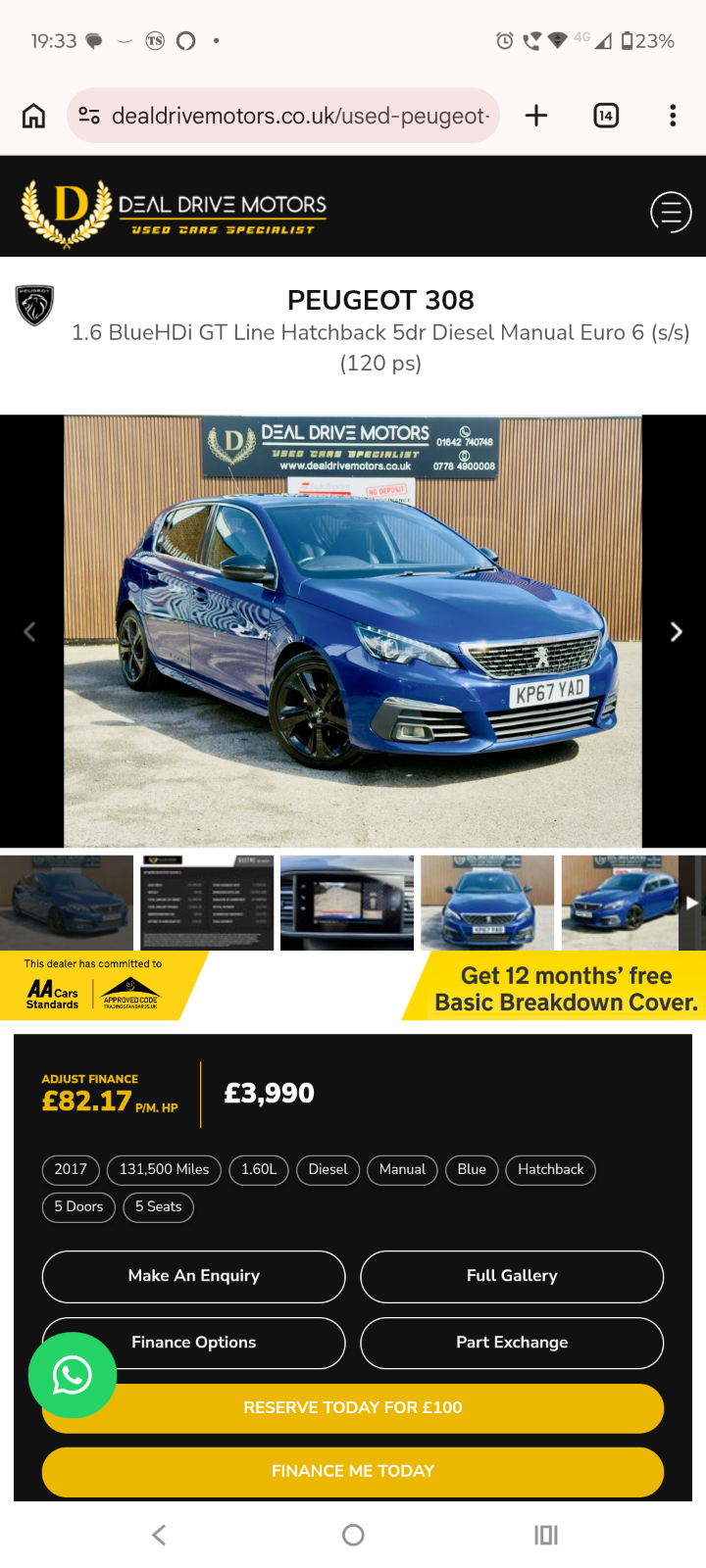
Task: Open a new browser tab
Action: (536, 116)
